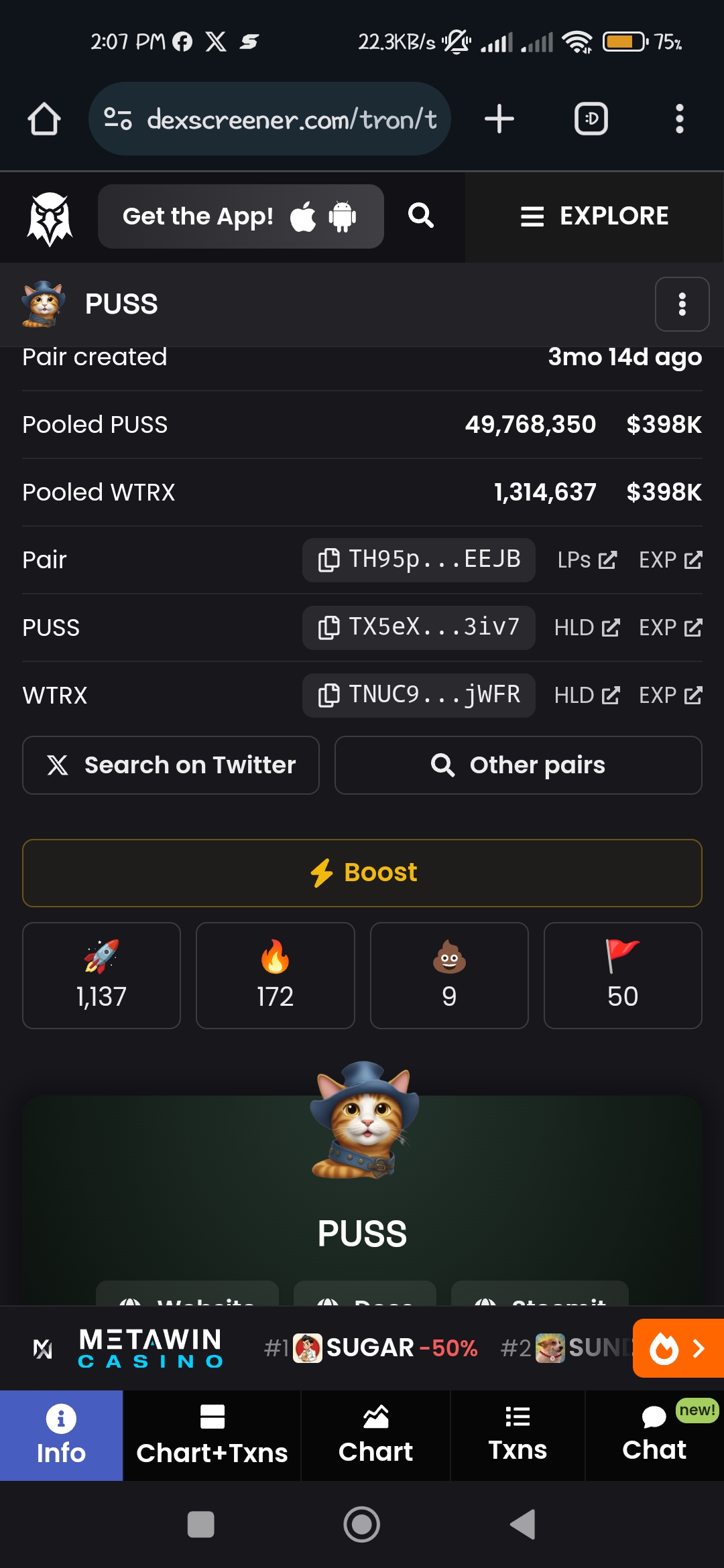Copy the pair address TH95p...EEJB
Image resolution: width=724 pixels, height=1568 pixels.
click(x=419, y=560)
